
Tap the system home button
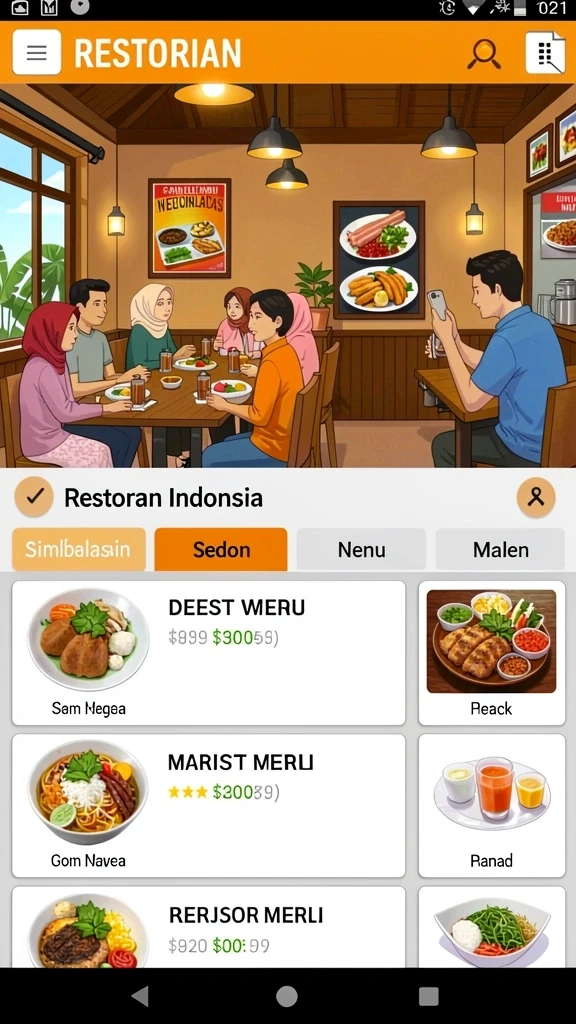[287, 996]
